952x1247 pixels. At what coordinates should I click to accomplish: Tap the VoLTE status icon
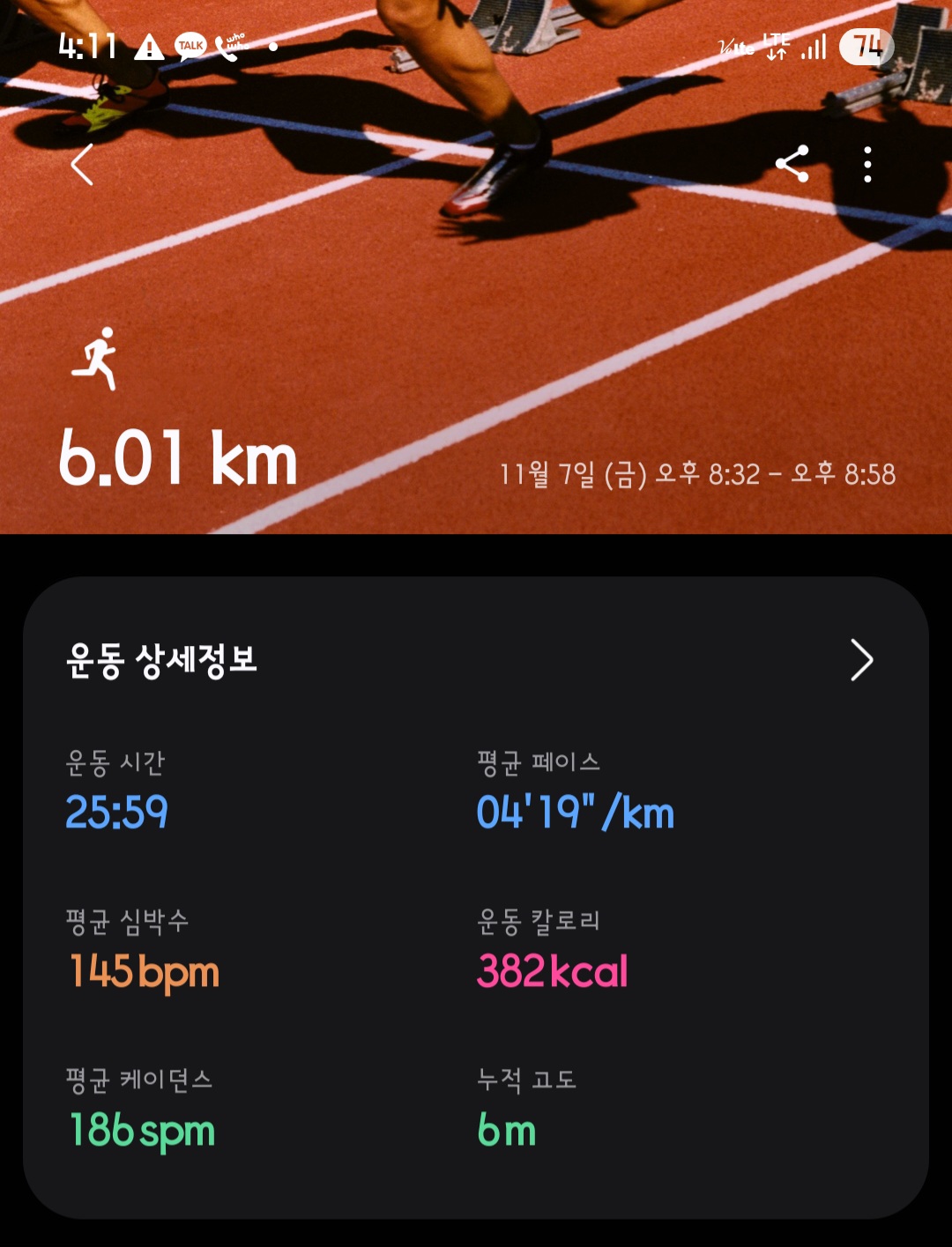(737, 49)
